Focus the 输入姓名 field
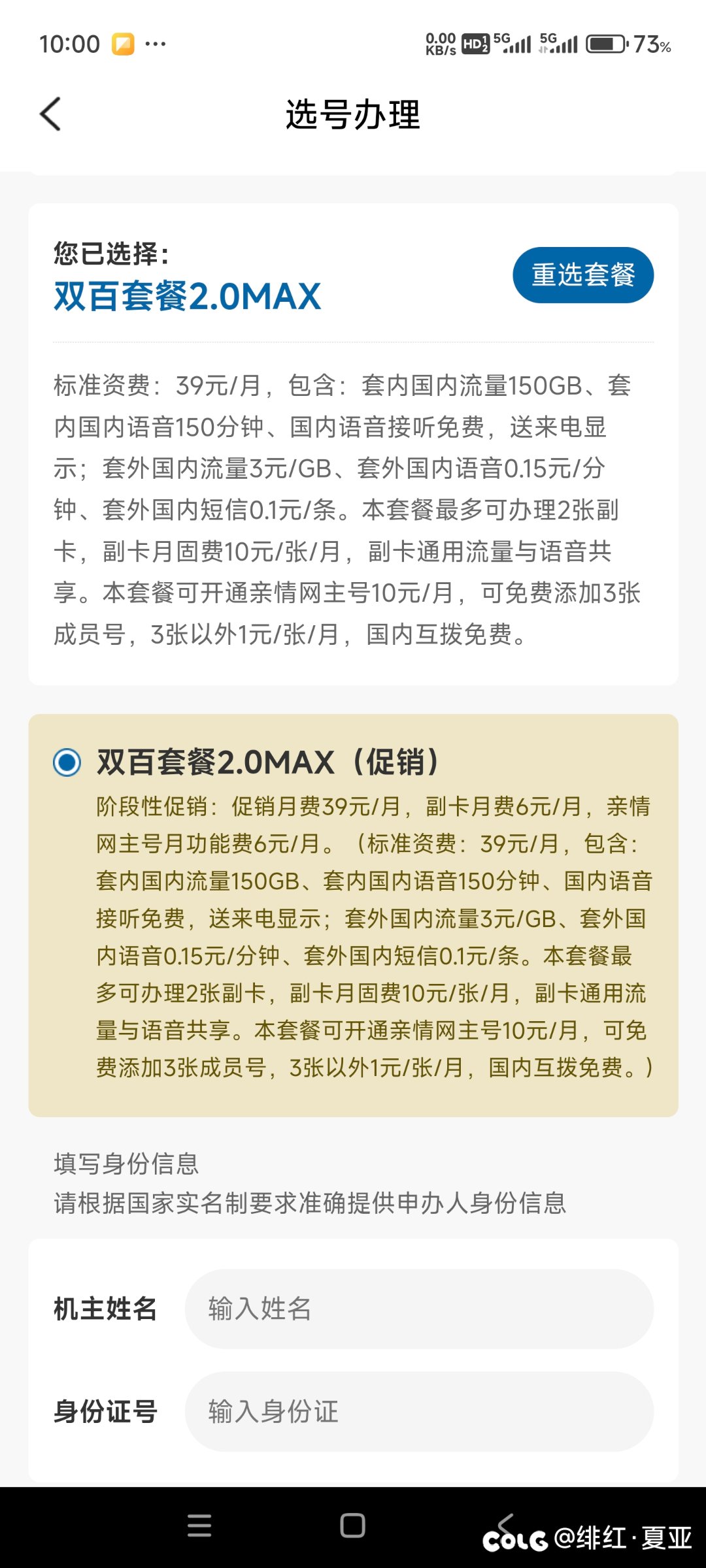The width and height of the screenshot is (706, 1568). [x=419, y=1309]
